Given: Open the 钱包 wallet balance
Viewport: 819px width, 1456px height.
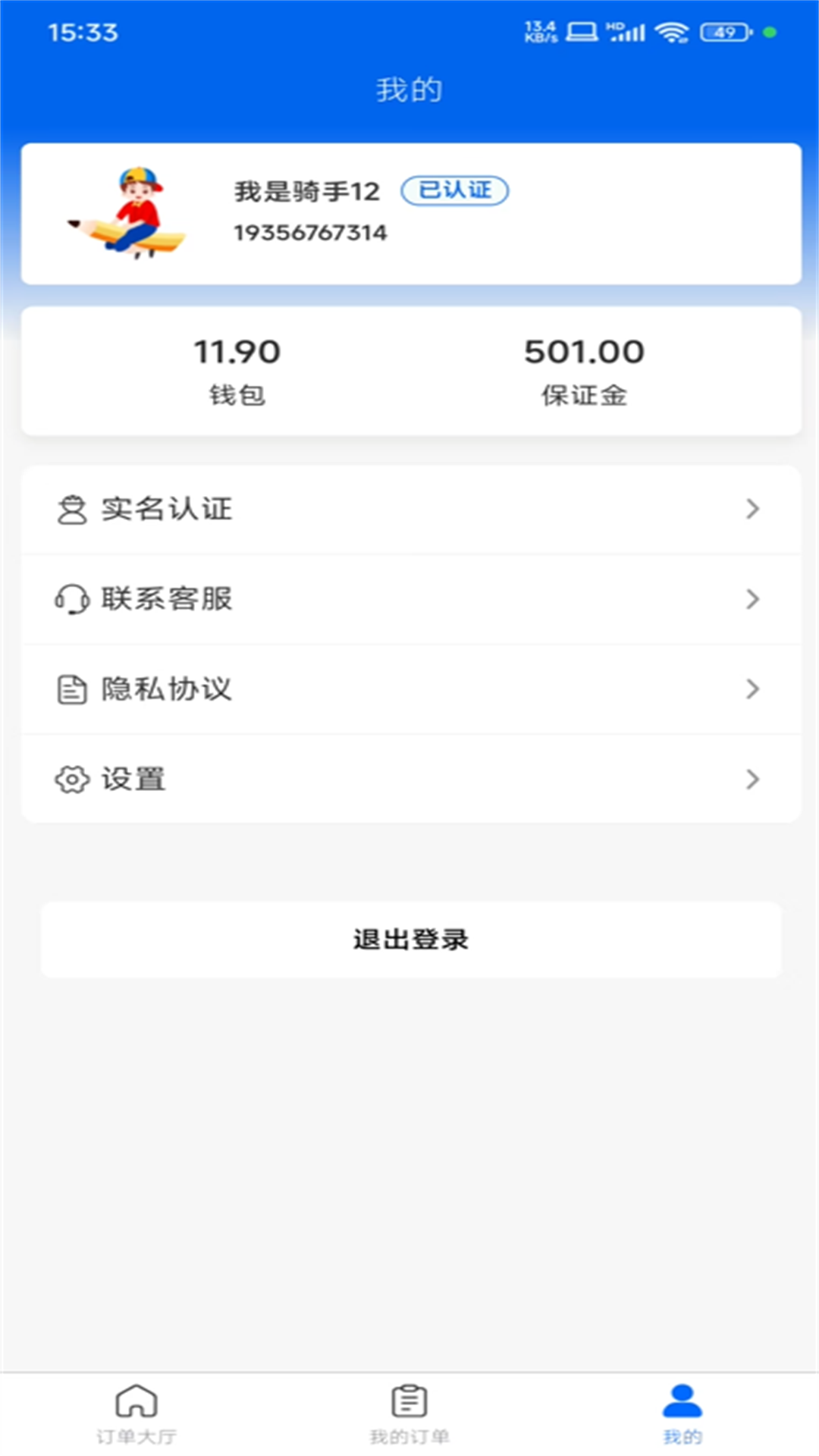Looking at the screenshot, I should coord(237,372).
